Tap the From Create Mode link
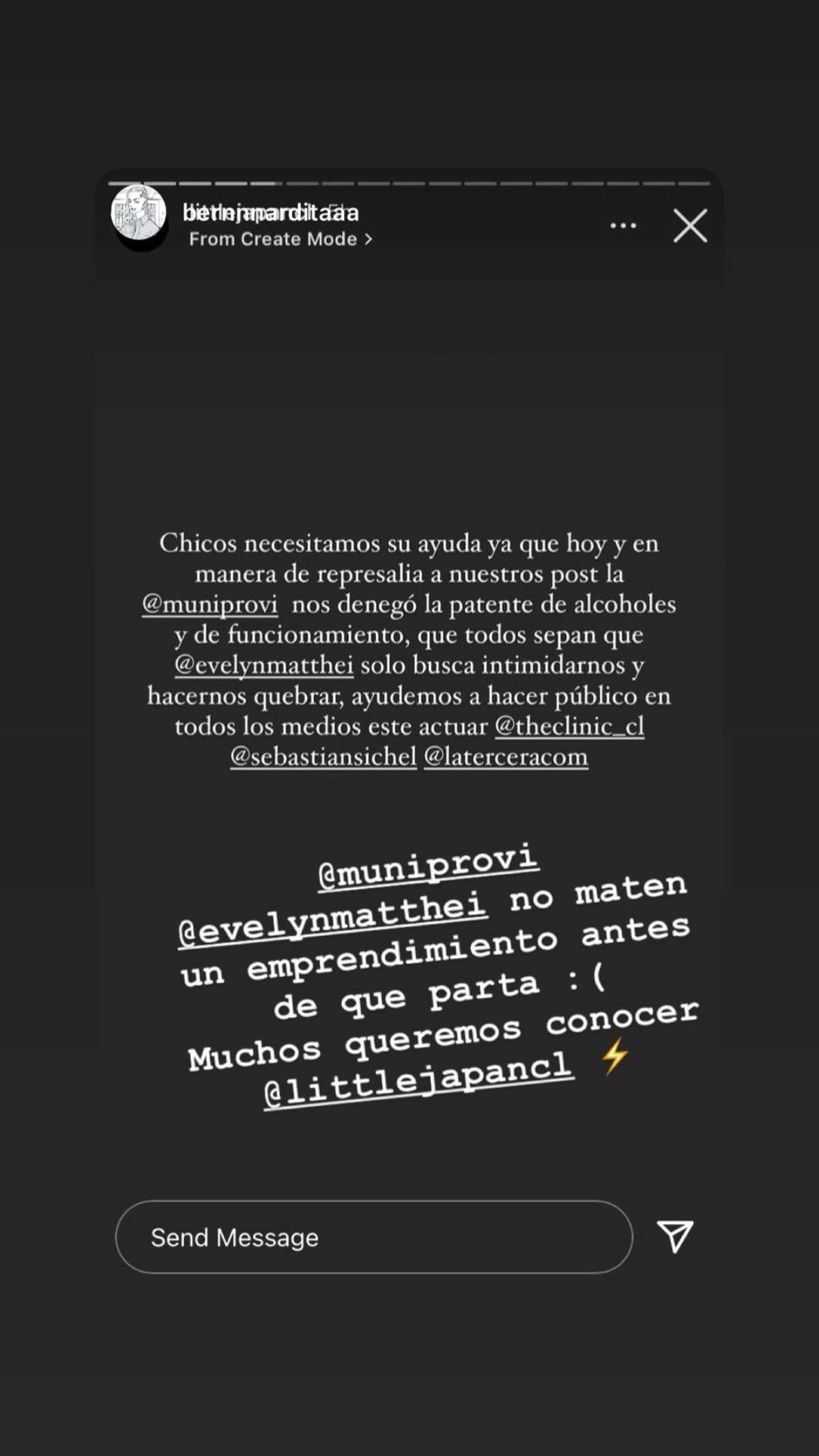The image size is (819, 1456). [280, 239]
